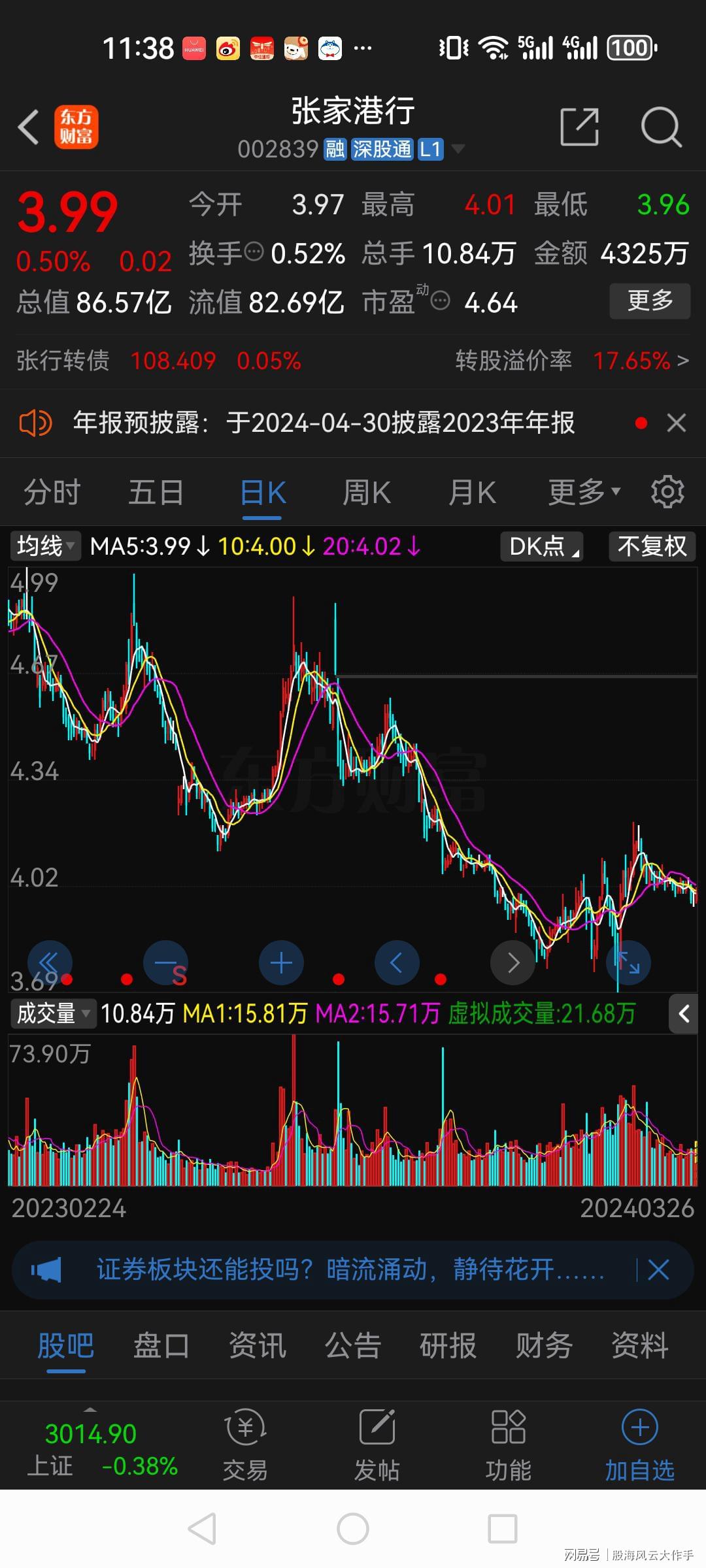Select the 周K chart tab
706x1568 pixels.
(367, 493)
